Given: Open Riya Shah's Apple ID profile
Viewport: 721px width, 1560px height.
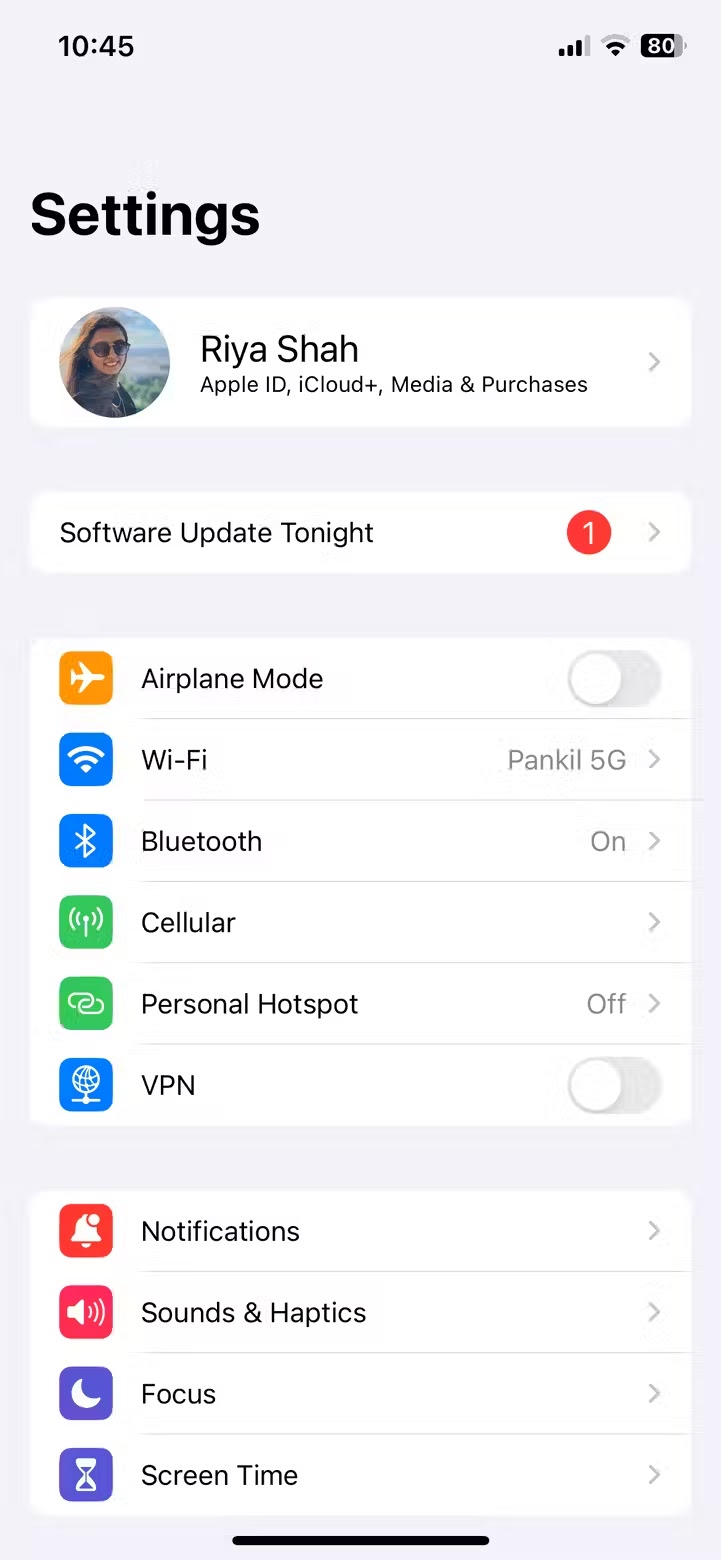Looking at the screenshot, I should tap(360, 362).
